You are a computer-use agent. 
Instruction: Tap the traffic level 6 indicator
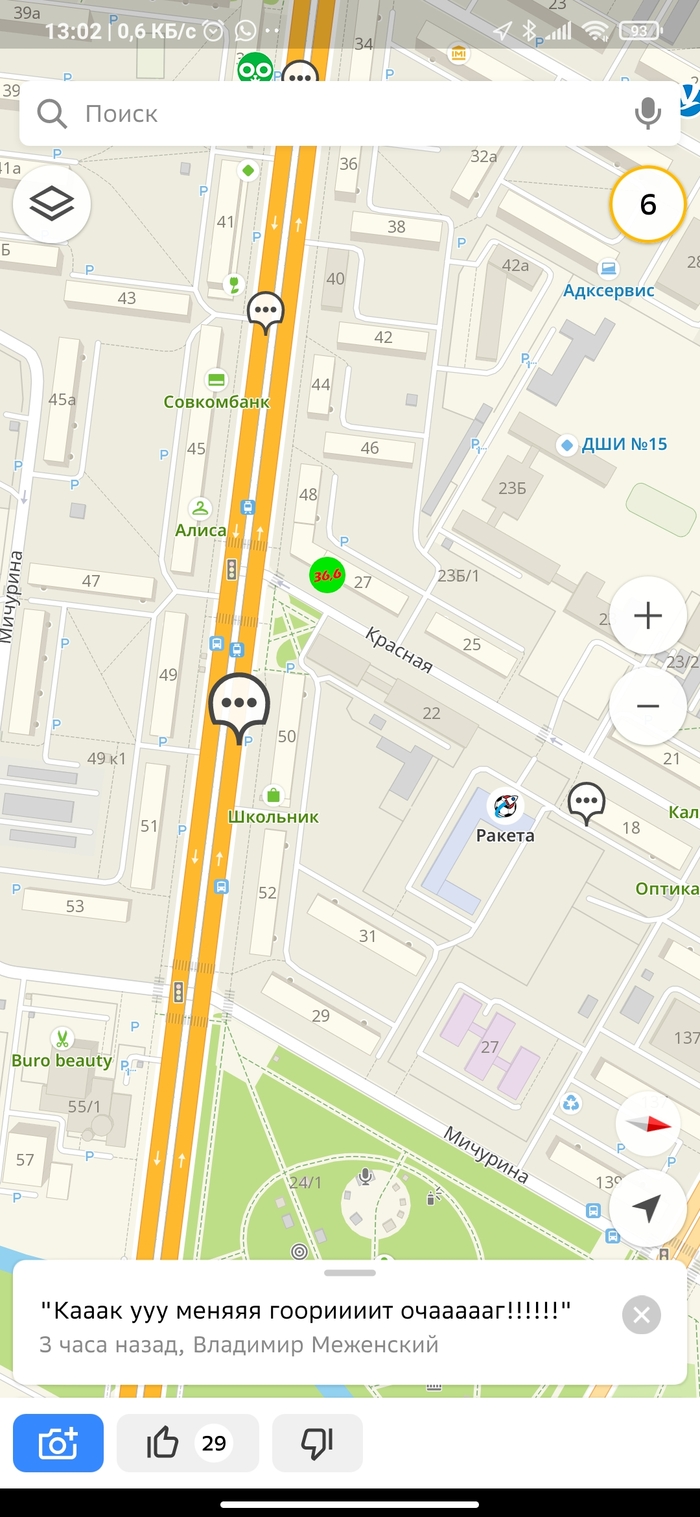[647, 205]
